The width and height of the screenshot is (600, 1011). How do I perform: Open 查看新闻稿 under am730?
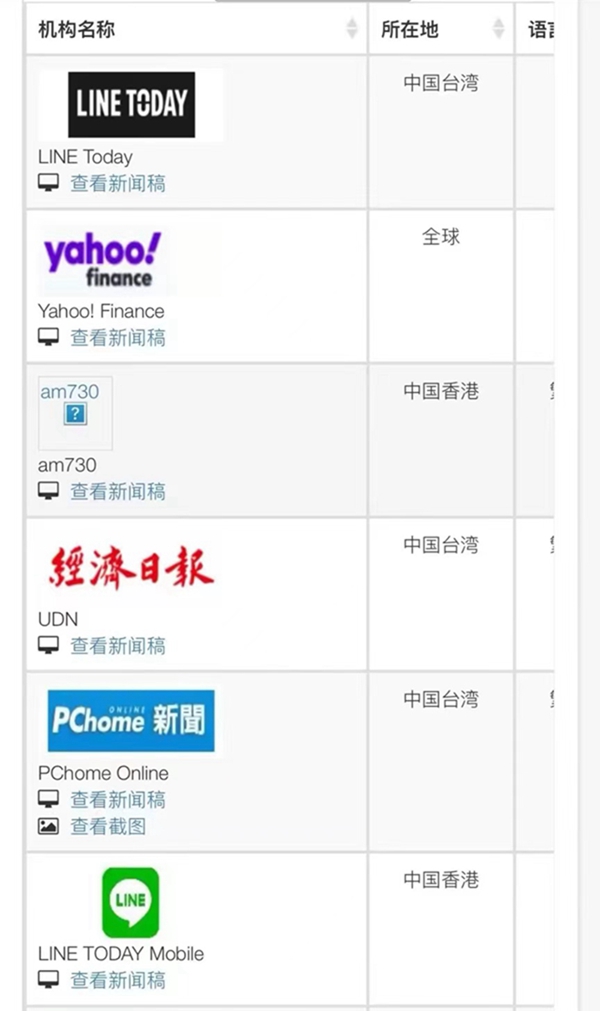pos(117,491)
